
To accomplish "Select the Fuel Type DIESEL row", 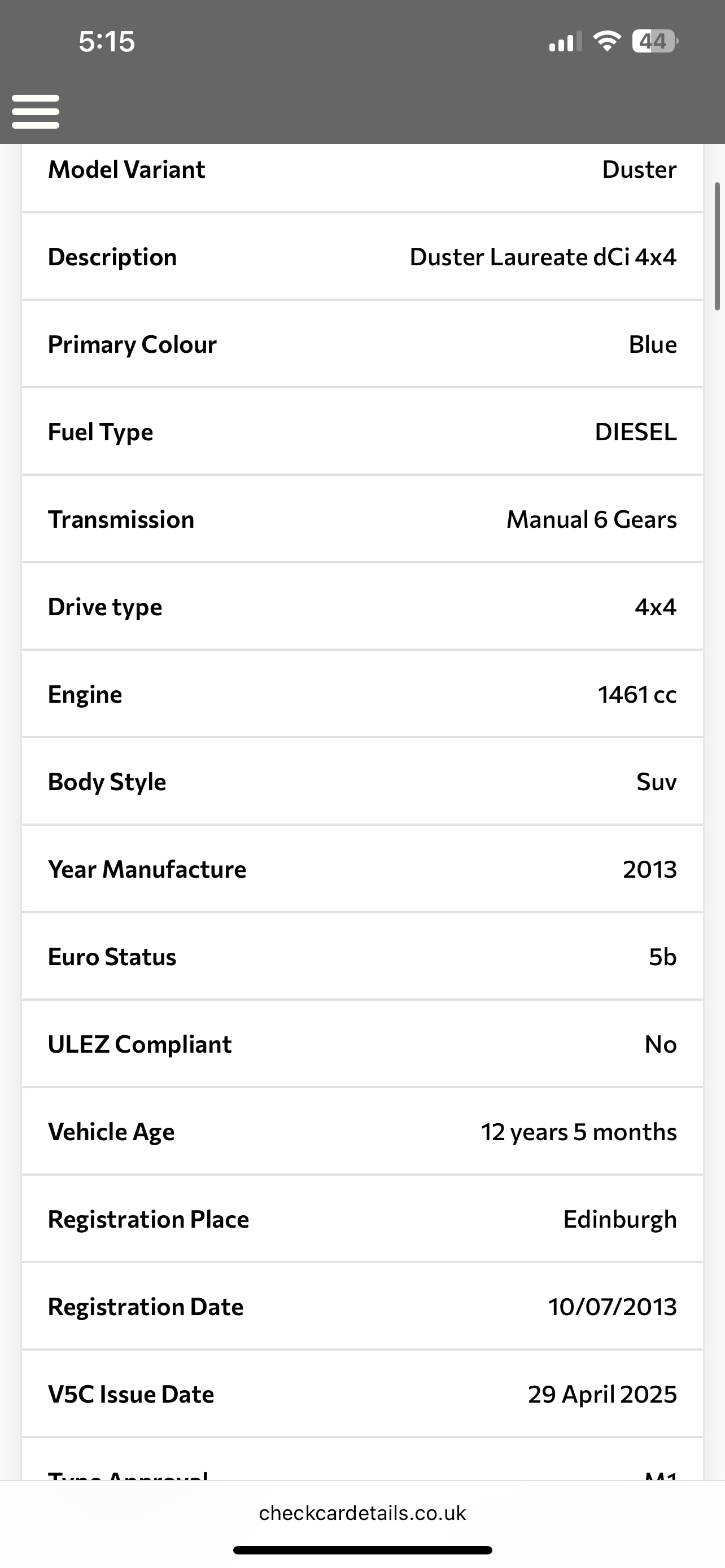I will pos(362,432).
